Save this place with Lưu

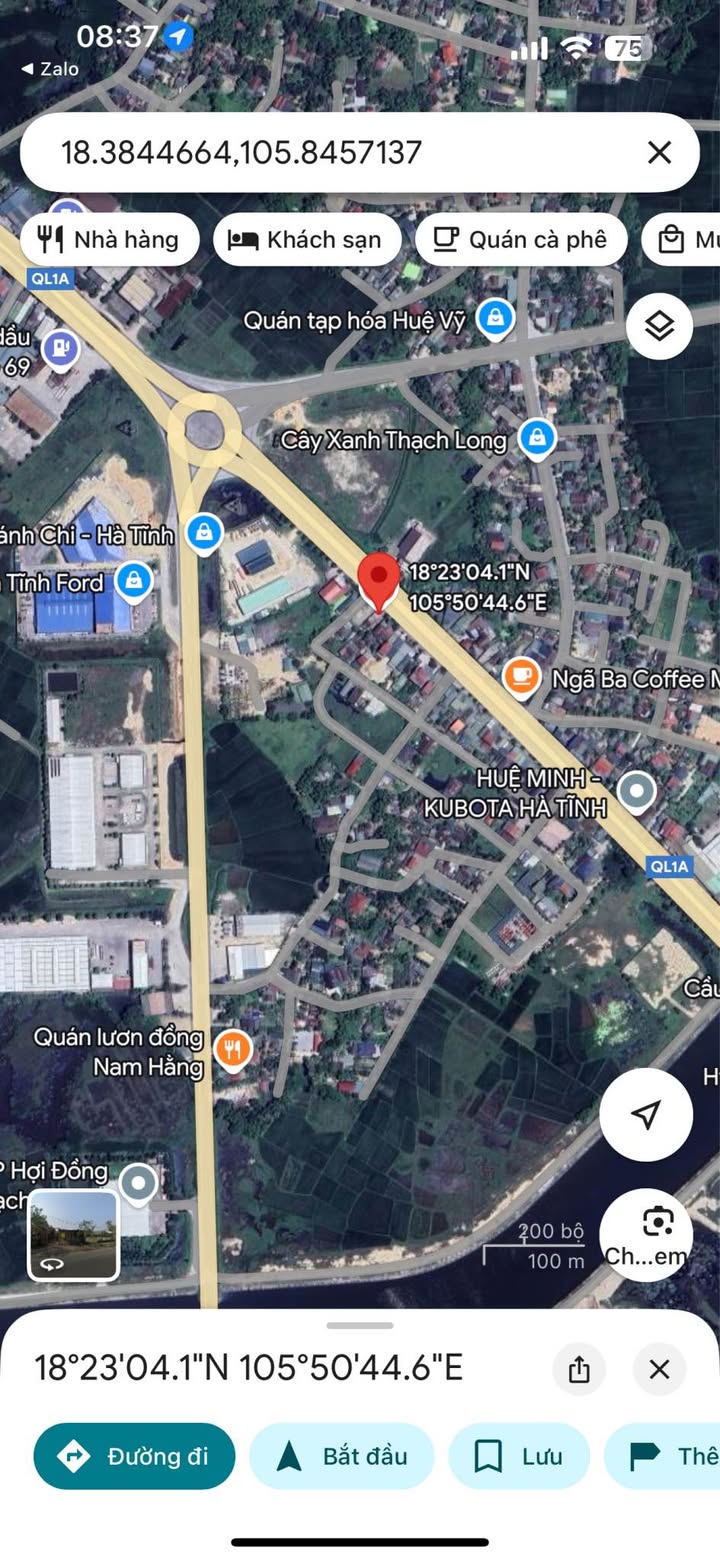(x=518, y=1456)
